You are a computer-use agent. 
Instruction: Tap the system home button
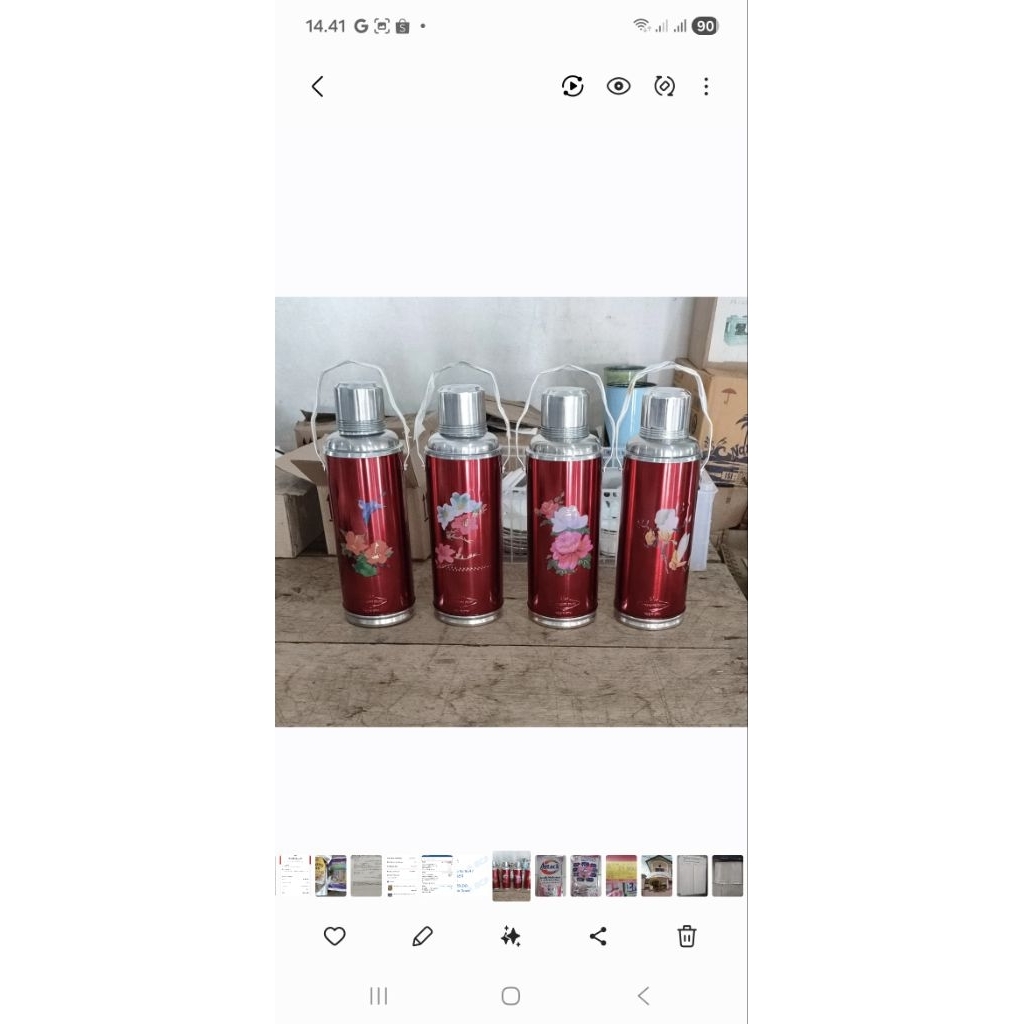[x=511, y=996]
